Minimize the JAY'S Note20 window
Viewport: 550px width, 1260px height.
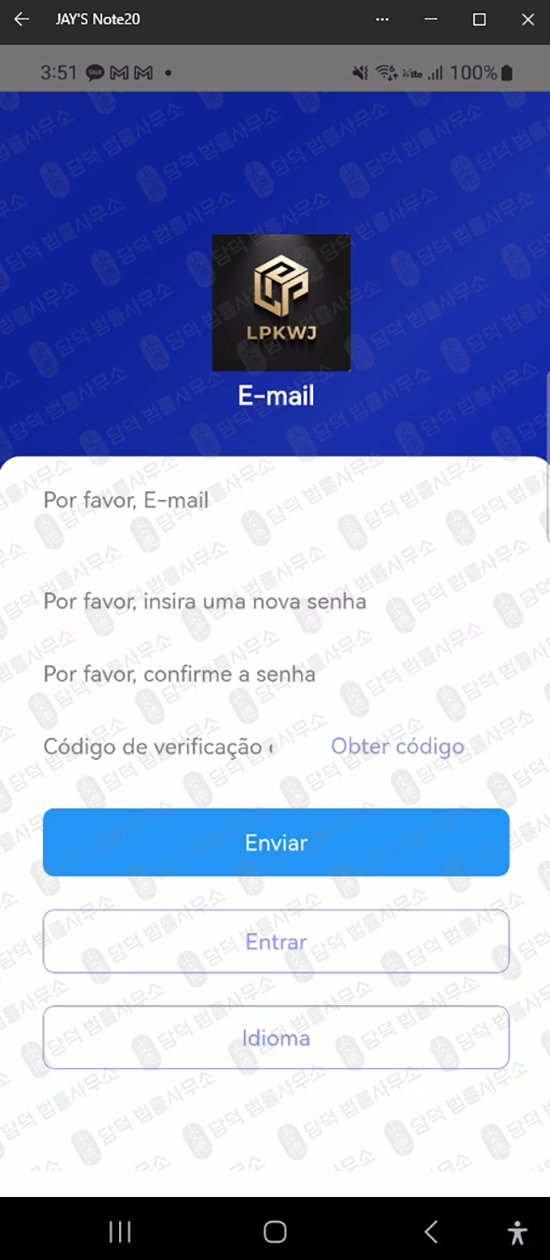tap(431, 19)
